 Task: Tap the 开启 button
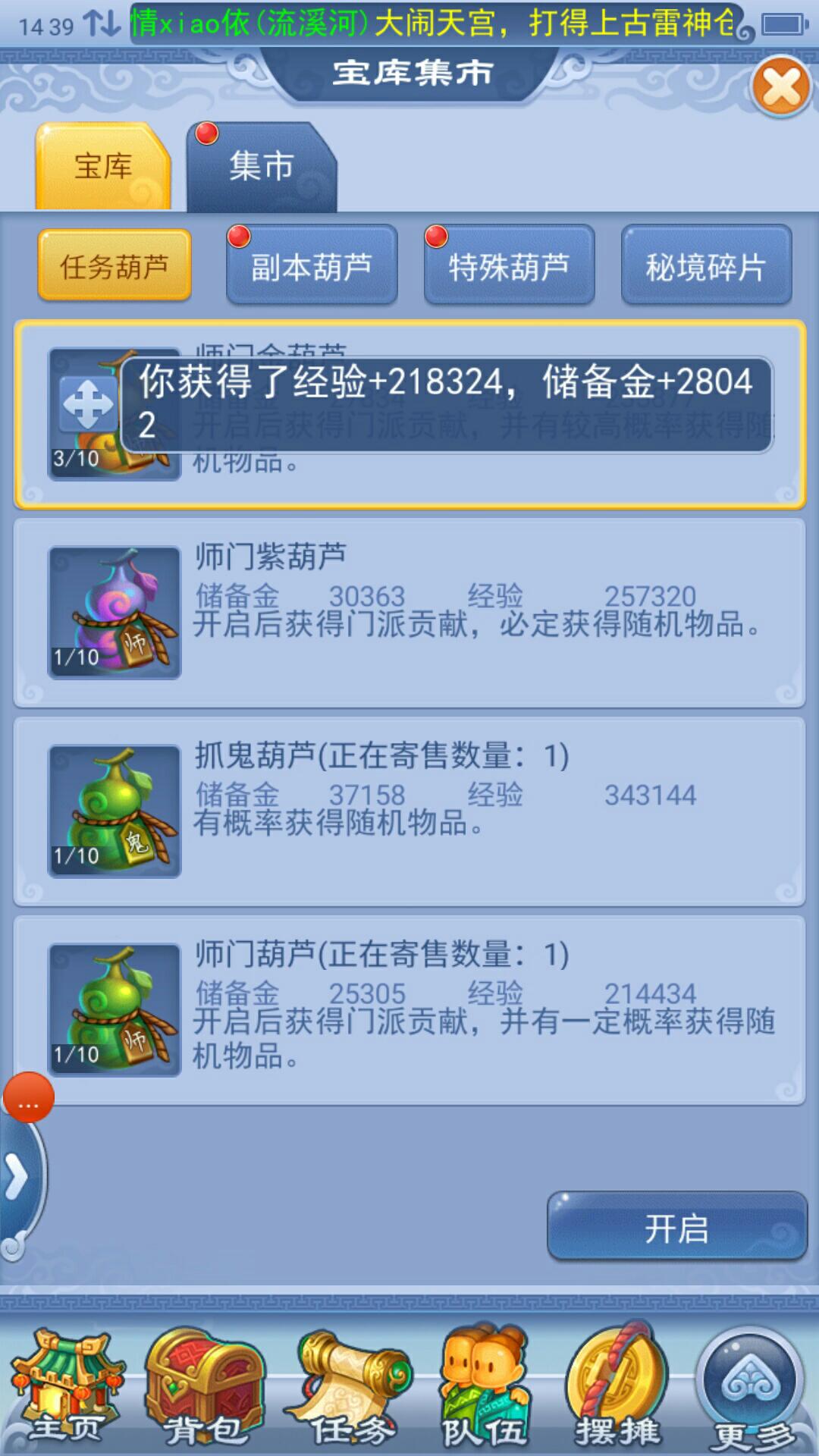pyautogui.click(x=676, y=1228)
